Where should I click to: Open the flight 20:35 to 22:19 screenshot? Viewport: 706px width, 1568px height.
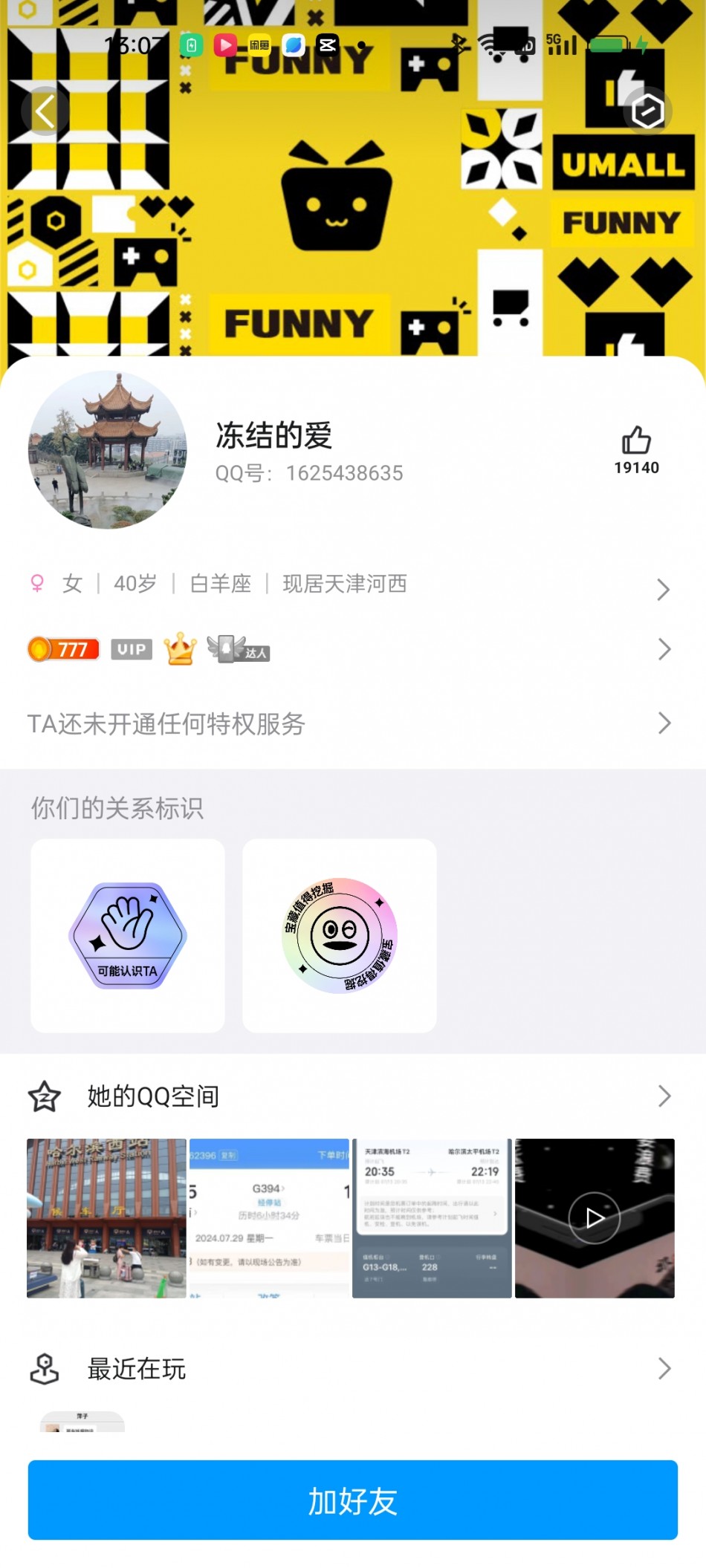point(432,1218)
